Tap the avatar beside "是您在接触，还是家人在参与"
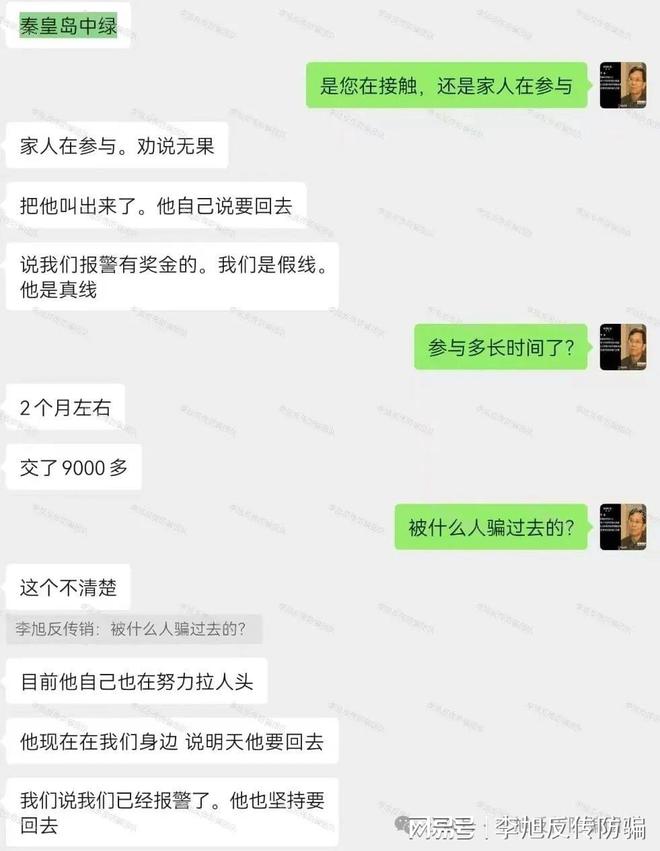The height and width of the screenshot is (851, 660). (622, 85)
